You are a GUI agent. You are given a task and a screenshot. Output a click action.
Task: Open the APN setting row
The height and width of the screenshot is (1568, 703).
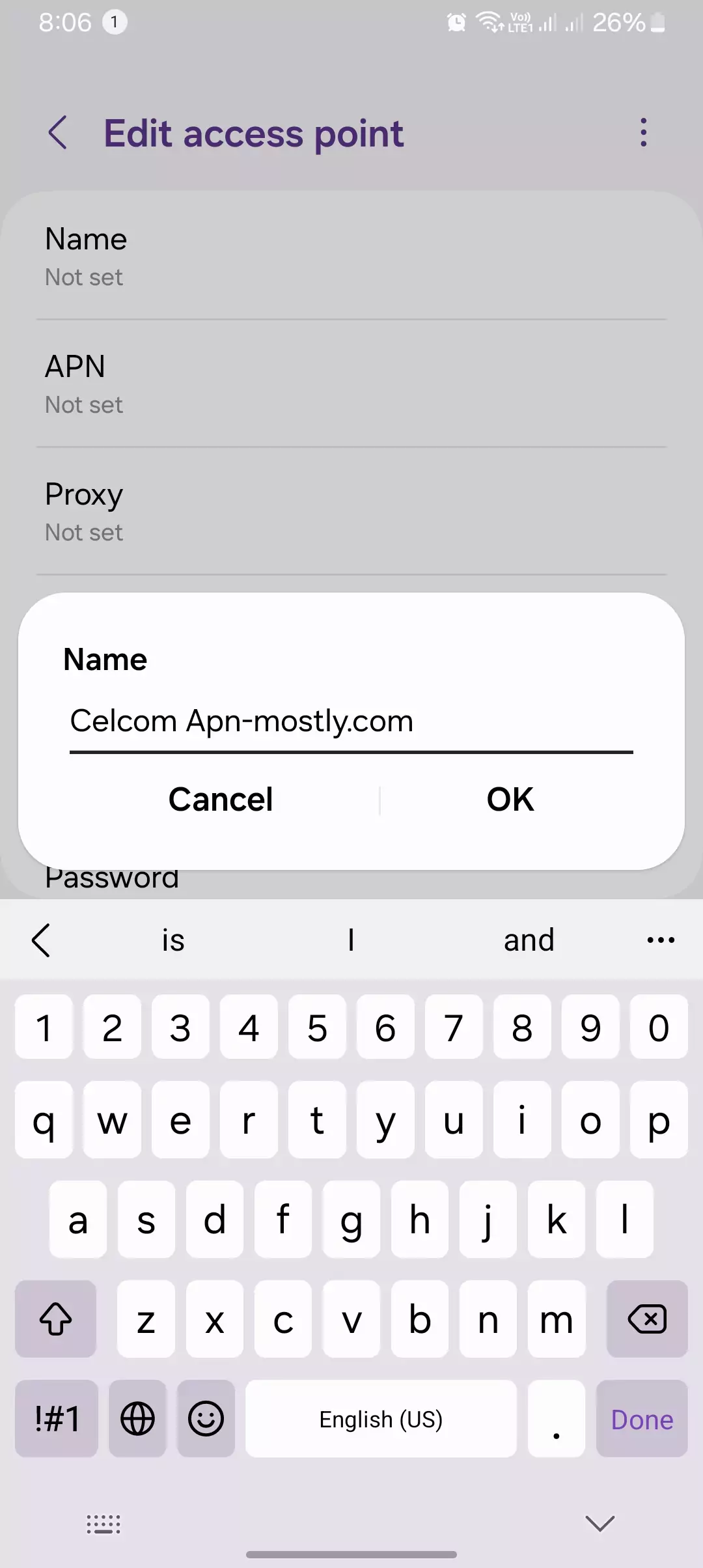(x=351, y=384)
